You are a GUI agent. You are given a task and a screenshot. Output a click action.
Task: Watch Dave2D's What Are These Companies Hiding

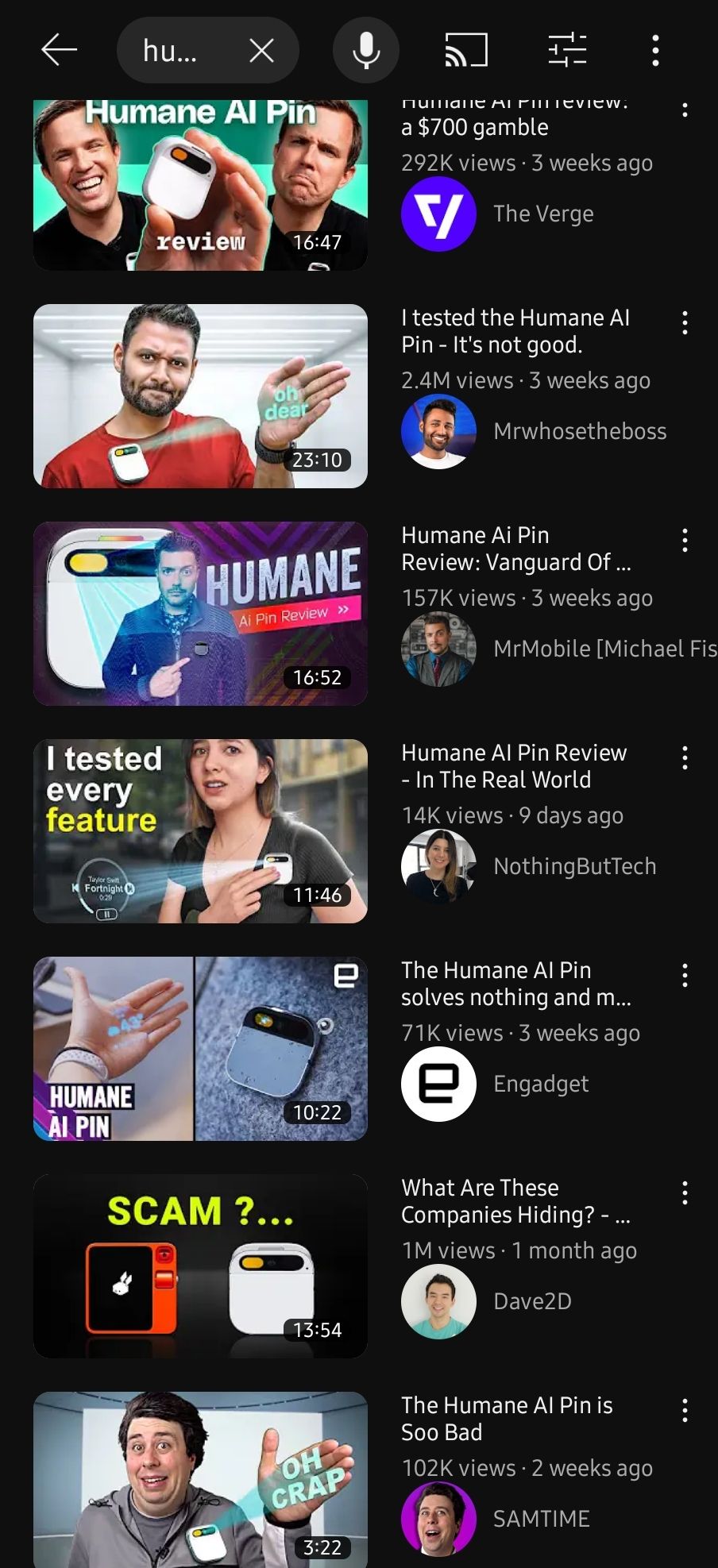[200, 1266]
